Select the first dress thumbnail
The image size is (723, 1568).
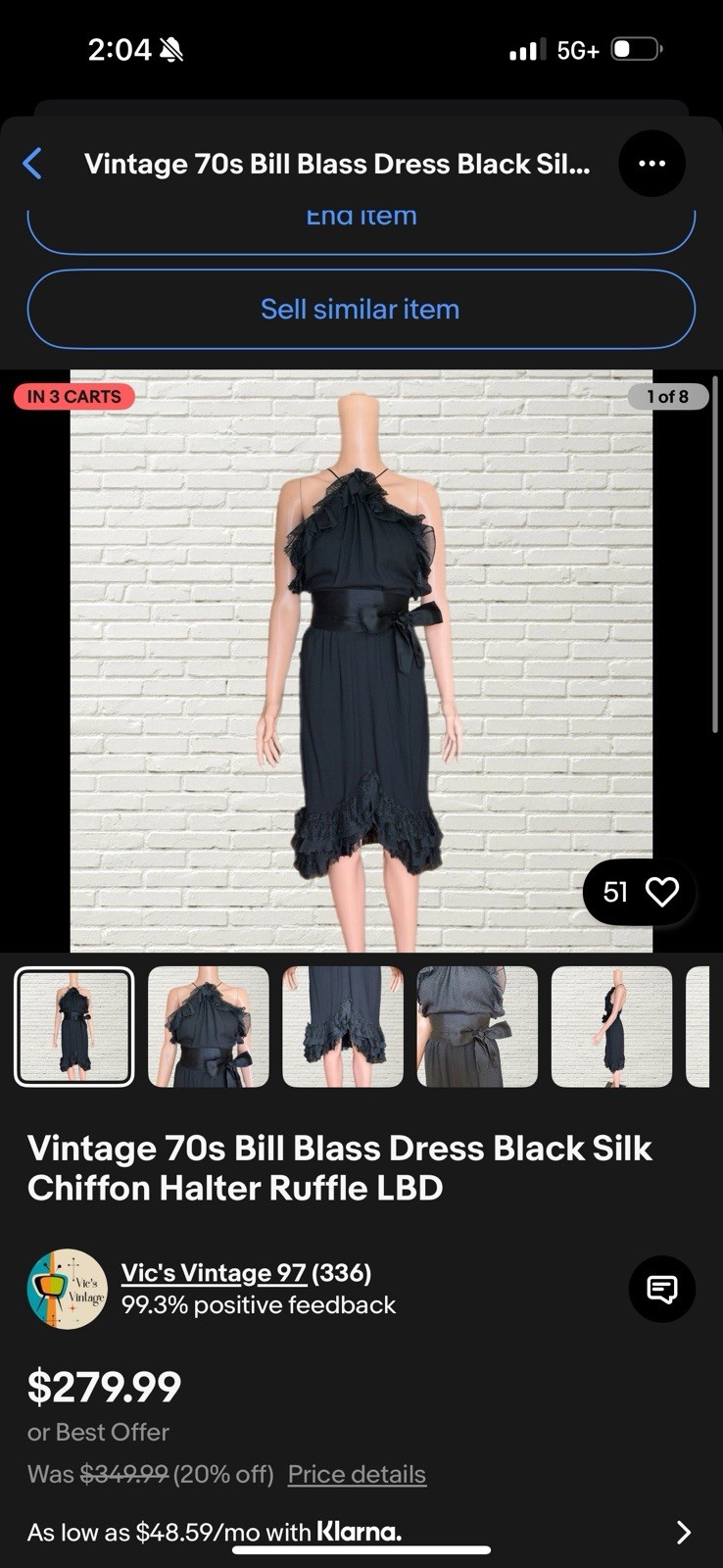click(73, 1026)
